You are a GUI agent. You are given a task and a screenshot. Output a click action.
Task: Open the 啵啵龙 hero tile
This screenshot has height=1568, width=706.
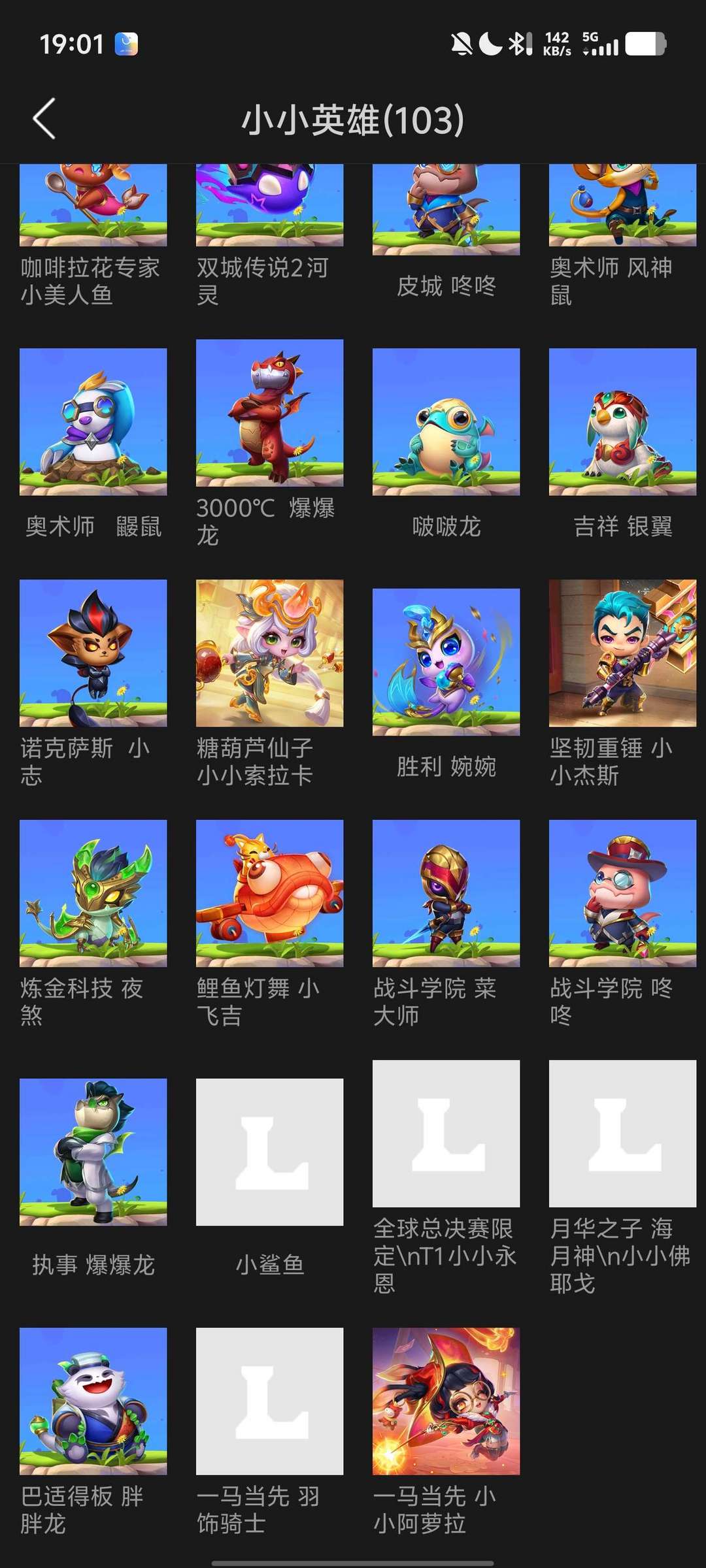446,421
